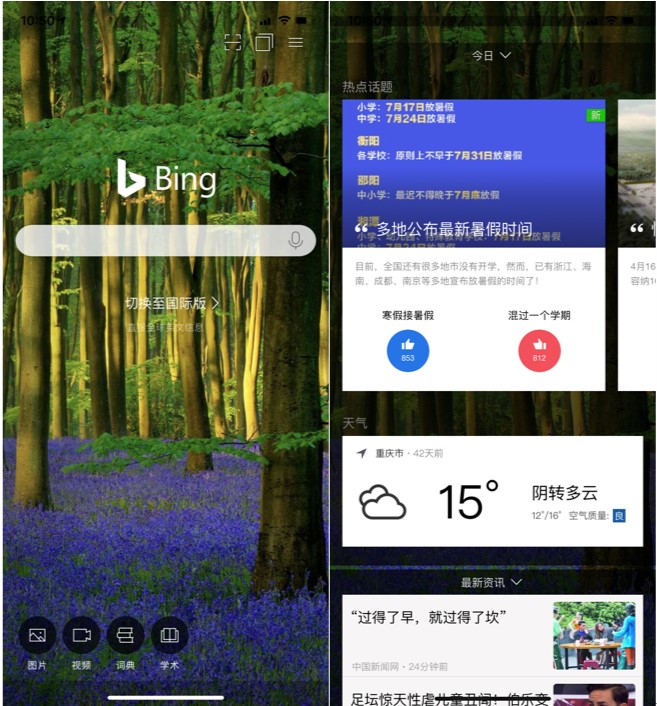Open video search (视频)

pyautogui.click(x=81, y=635)
